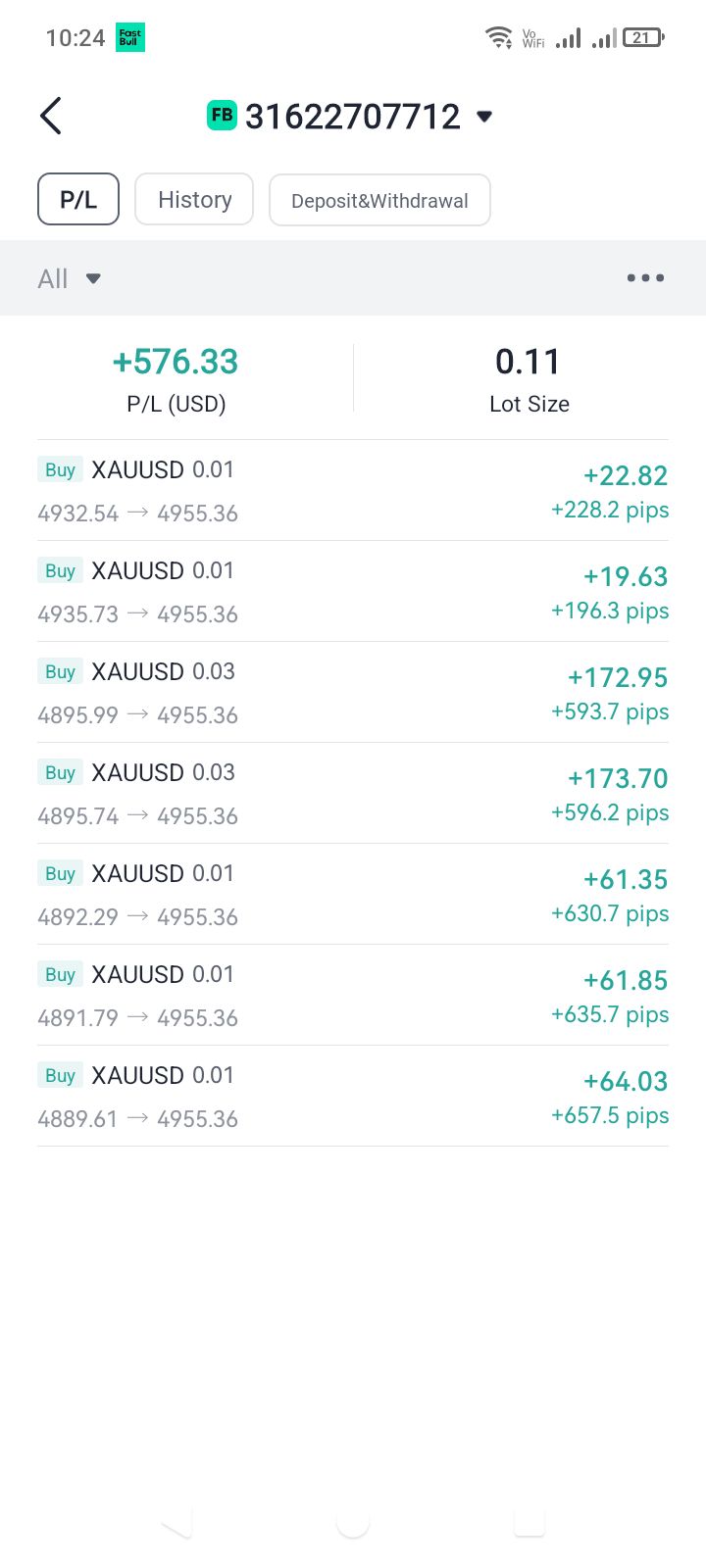Expand the All filter dropdown
The image size is (706, 1568).
(x=69, y=279)
